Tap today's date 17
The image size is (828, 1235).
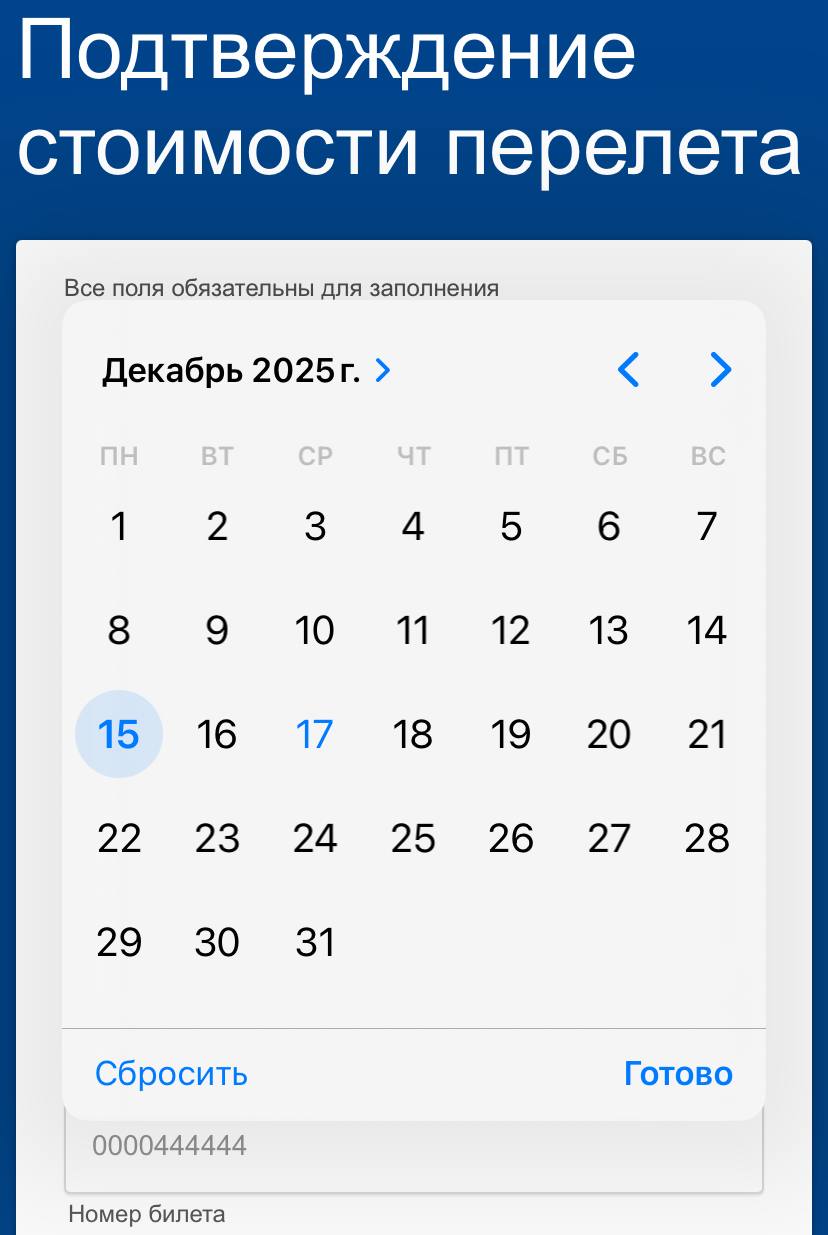[x=315, y=734]
